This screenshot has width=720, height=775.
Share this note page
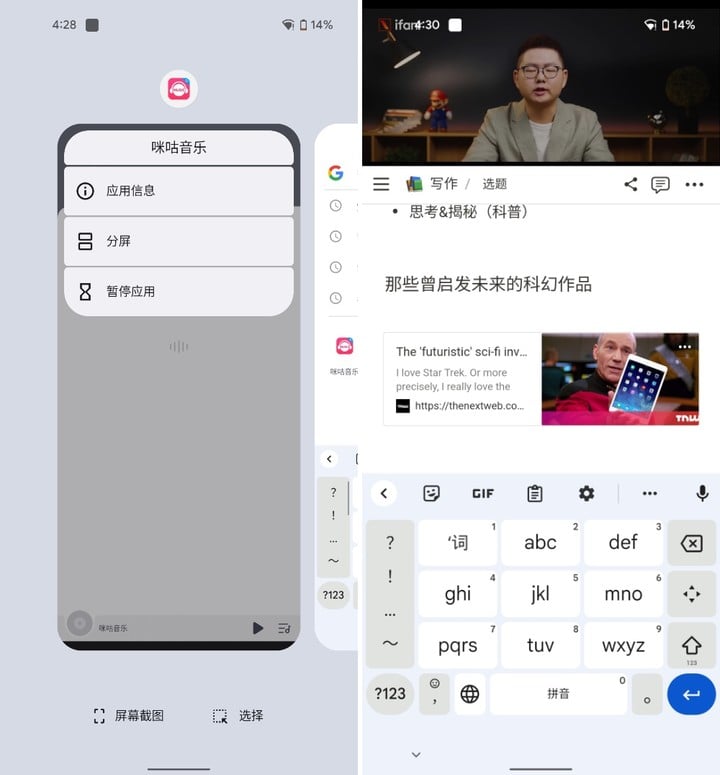click(630, 184)
